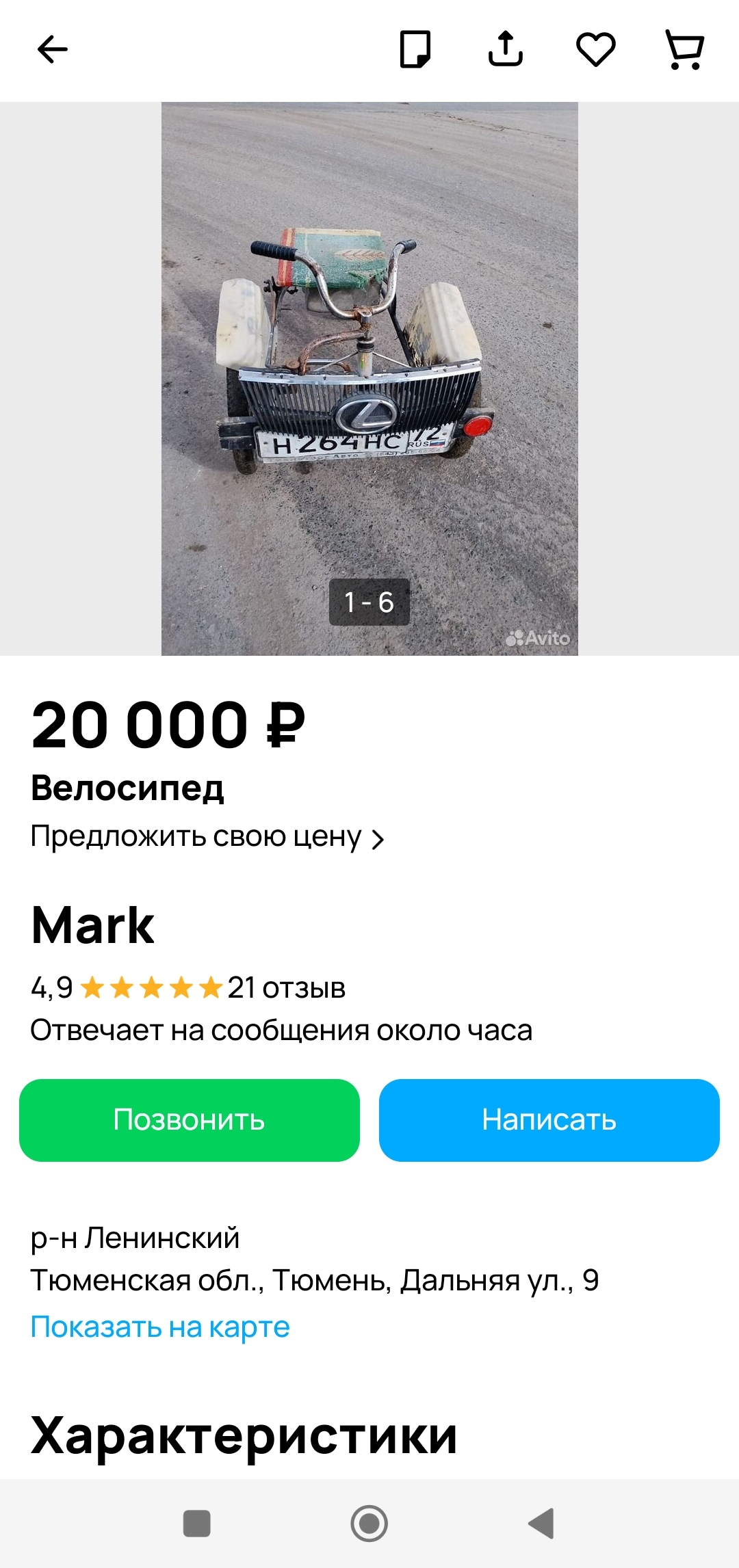739x1568 pixels.
Task: Tap the system home button
Action: (x=369, y=1524)
